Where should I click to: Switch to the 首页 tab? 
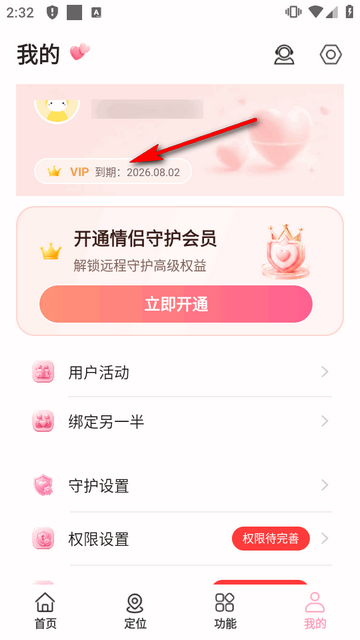click(45, 611)
